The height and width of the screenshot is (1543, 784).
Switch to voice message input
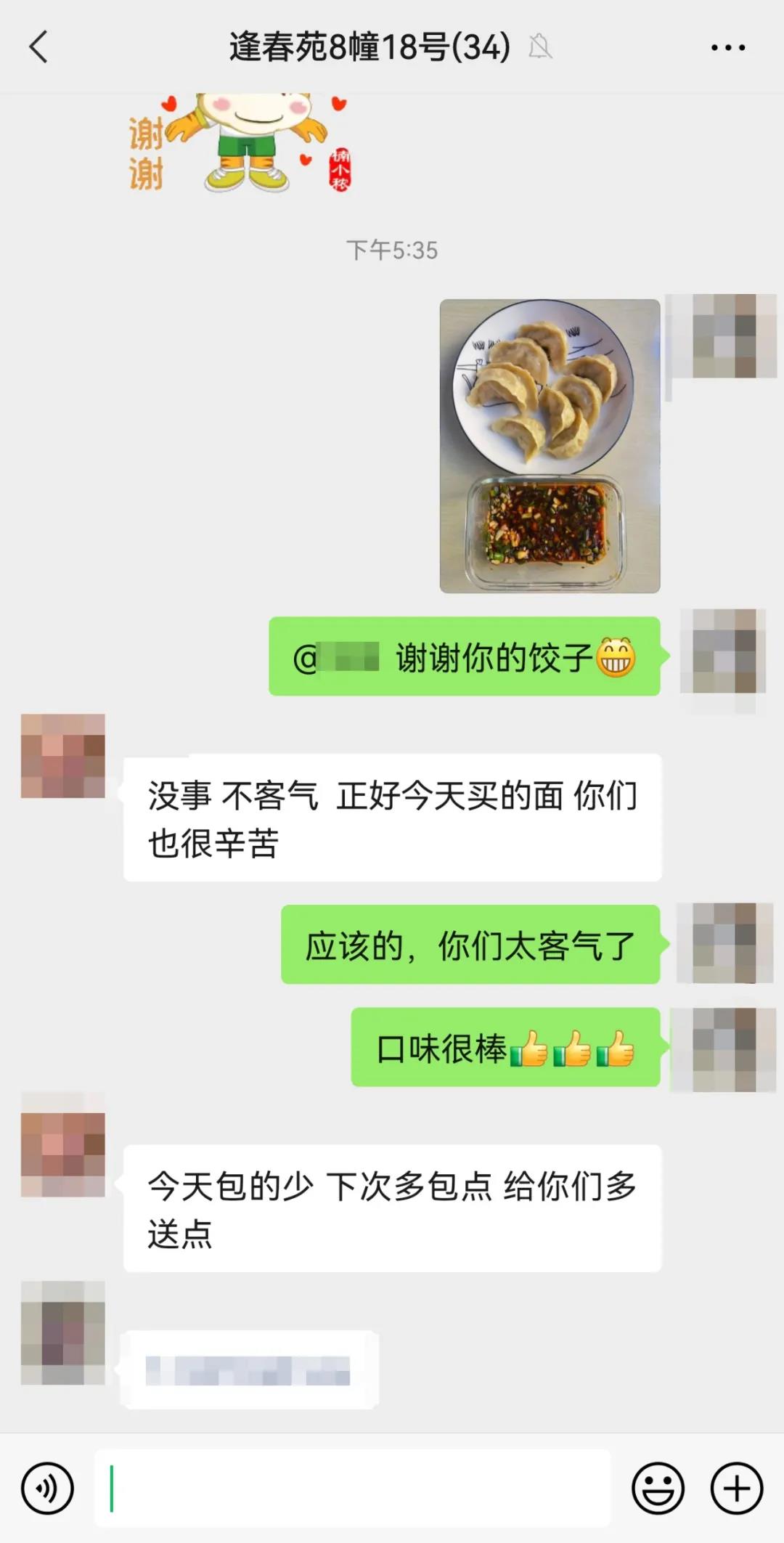click(47, 1488)
